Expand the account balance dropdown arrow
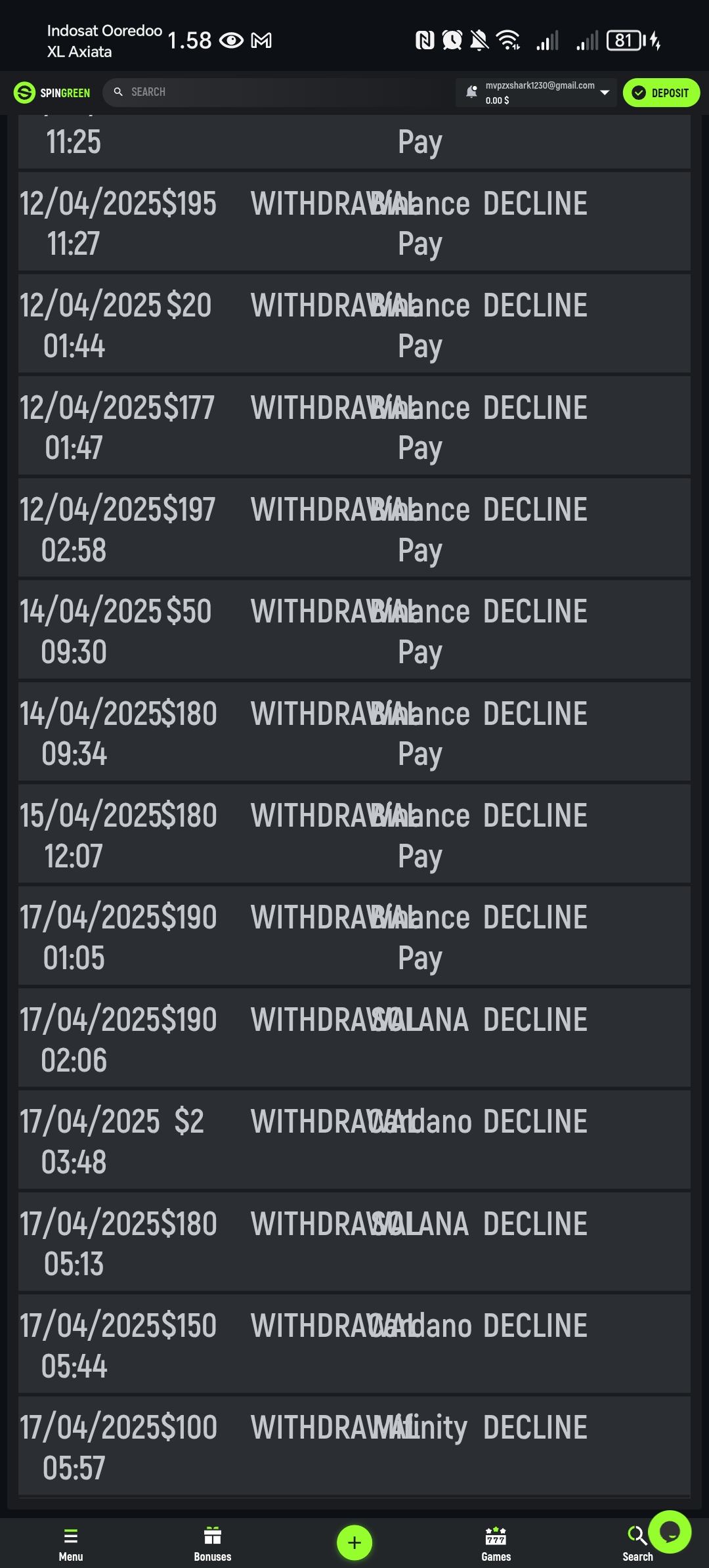The width and height of the screenshot is (709, 1568). 605,93
